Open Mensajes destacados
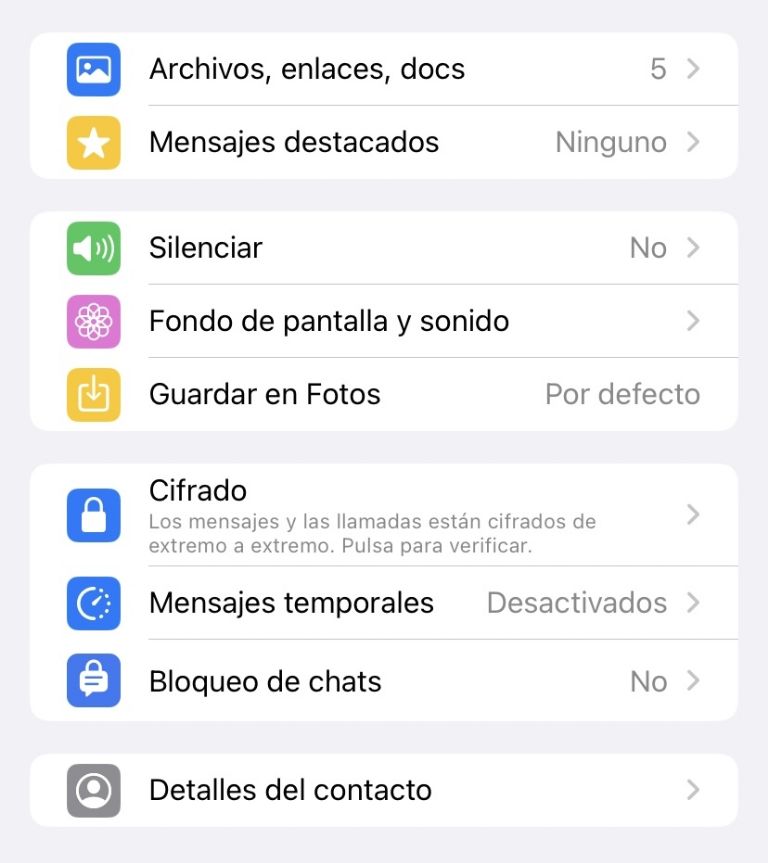768x863 pixels. (x=384, y=142)
